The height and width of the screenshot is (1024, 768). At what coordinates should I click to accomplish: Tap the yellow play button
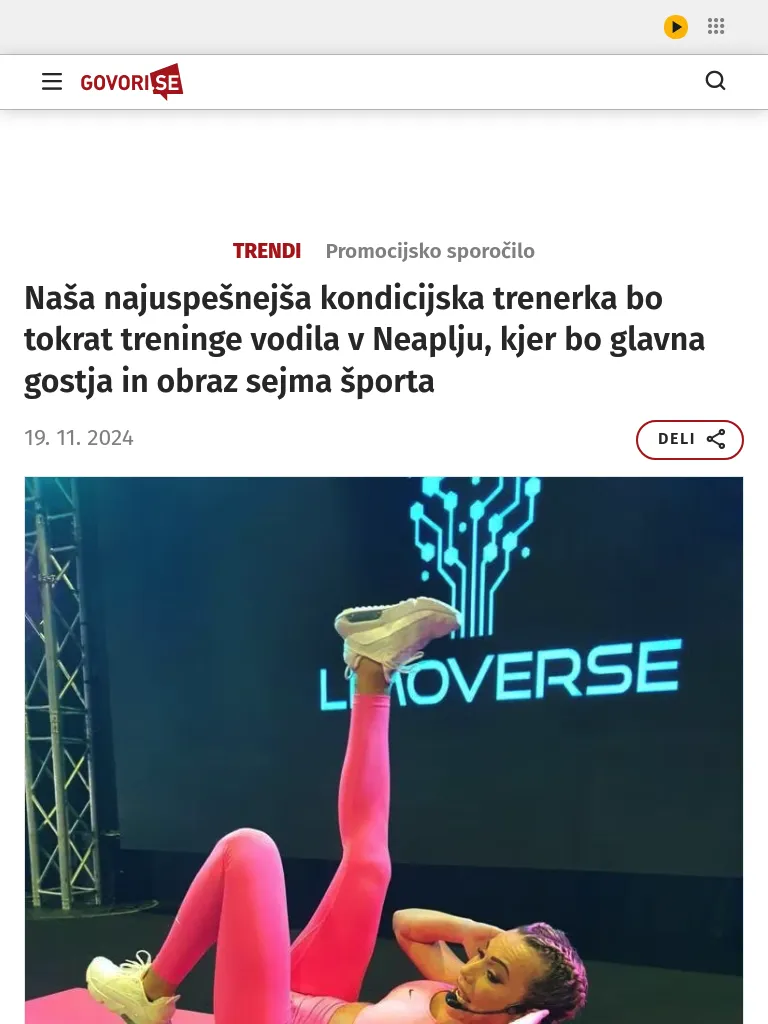[676, 27]
